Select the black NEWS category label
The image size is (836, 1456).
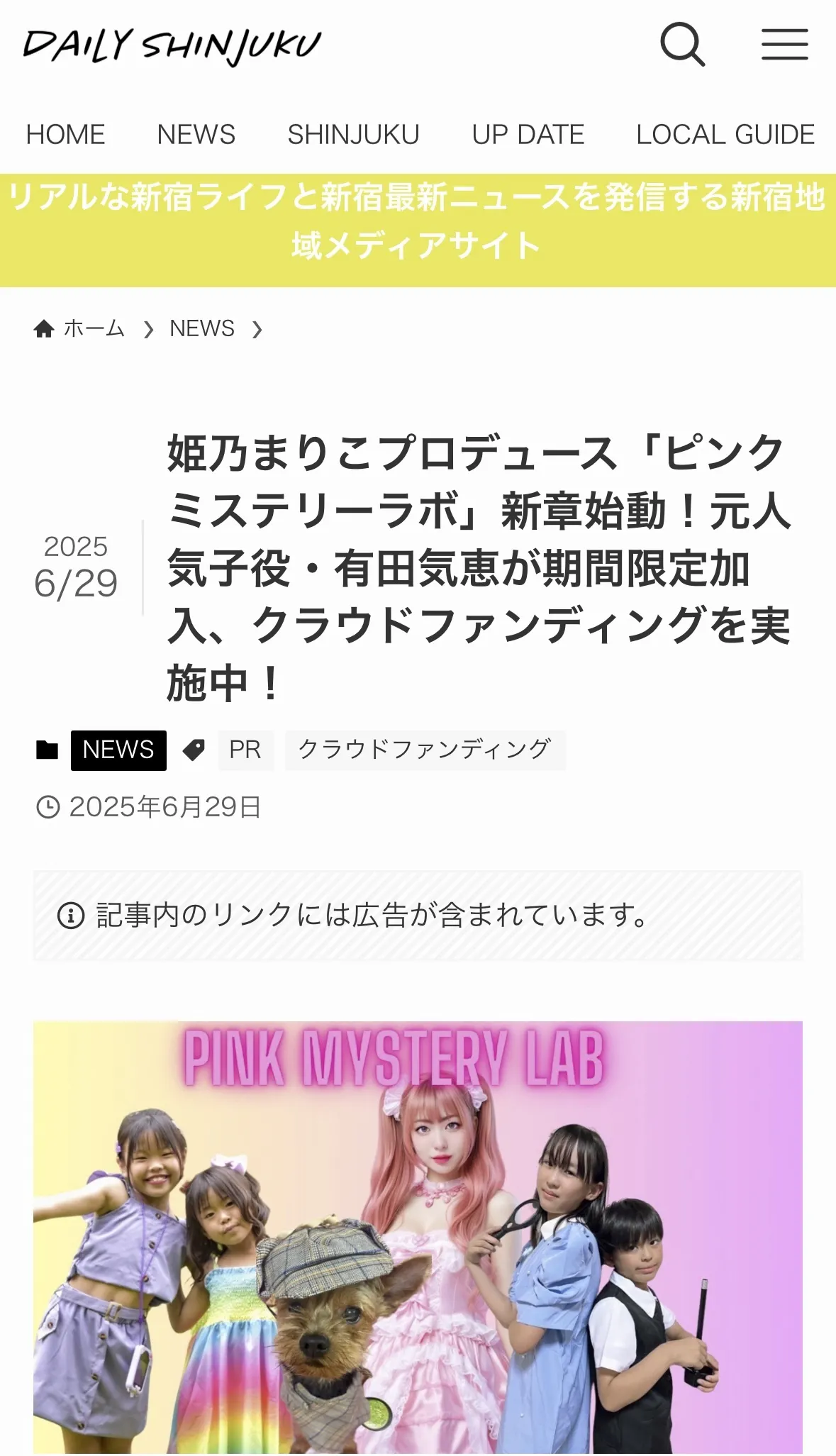(x=118, y=750)
